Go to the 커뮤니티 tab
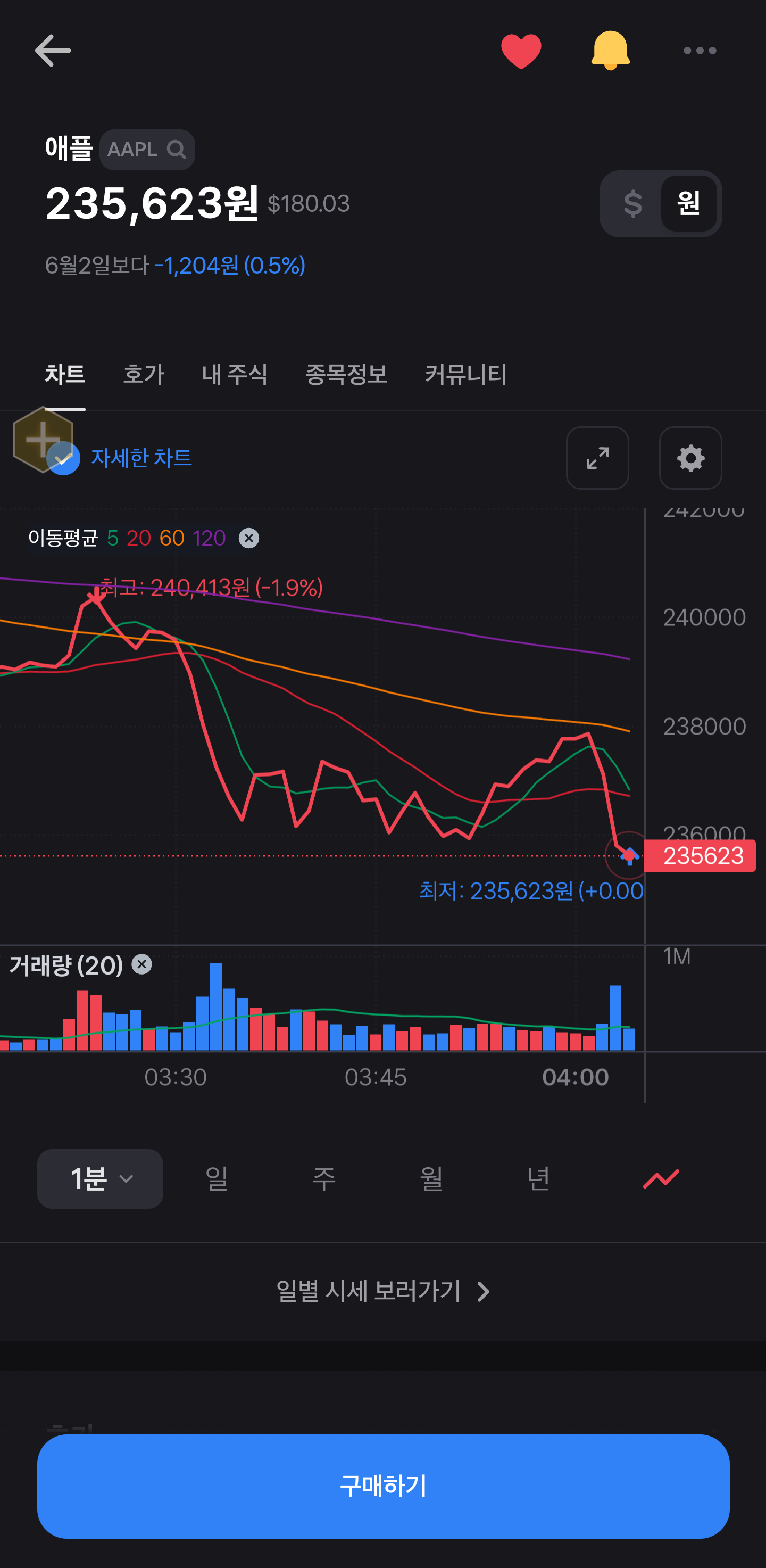 (x=466, y=374)
